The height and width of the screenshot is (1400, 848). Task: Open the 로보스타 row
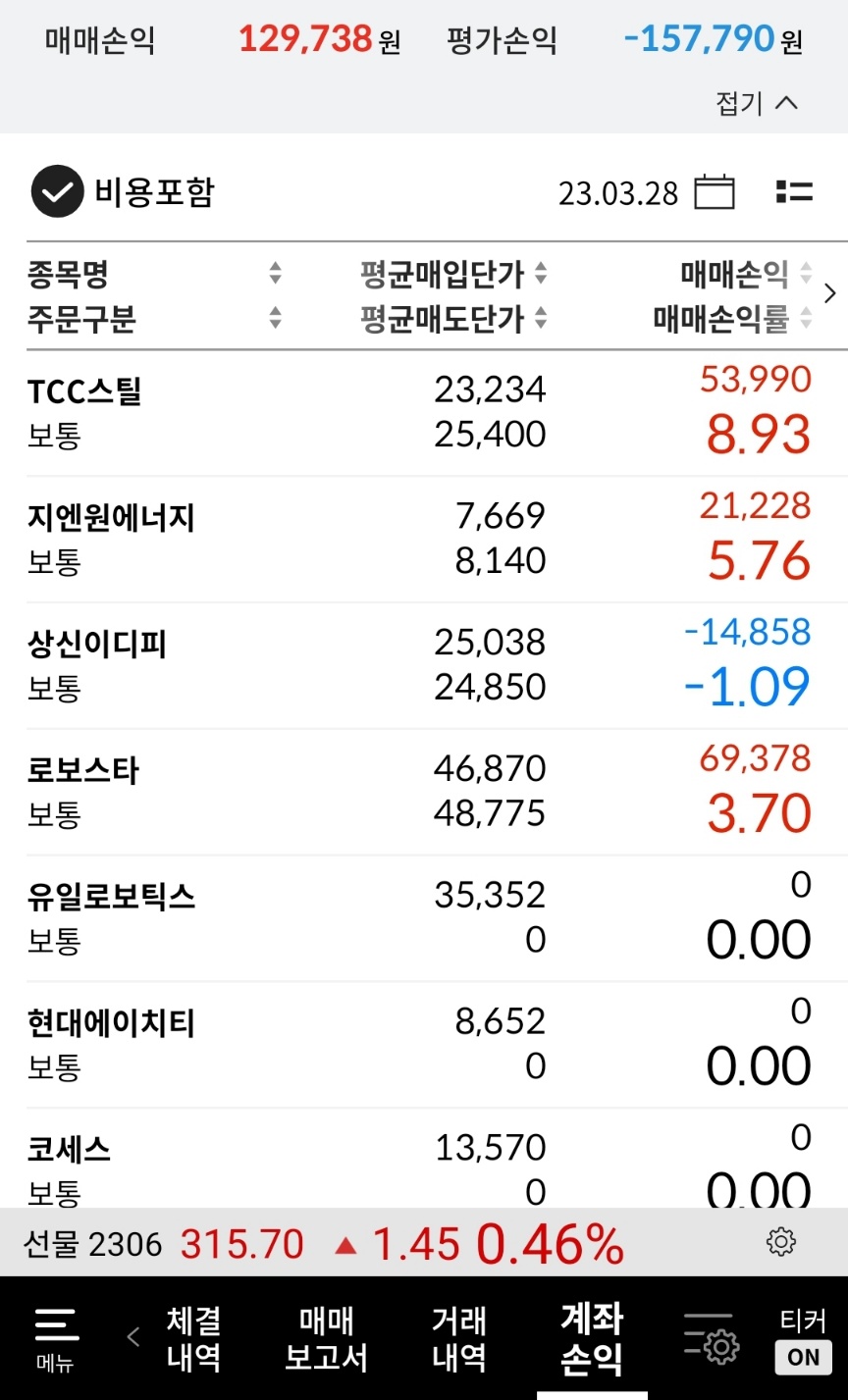(424, 793)
